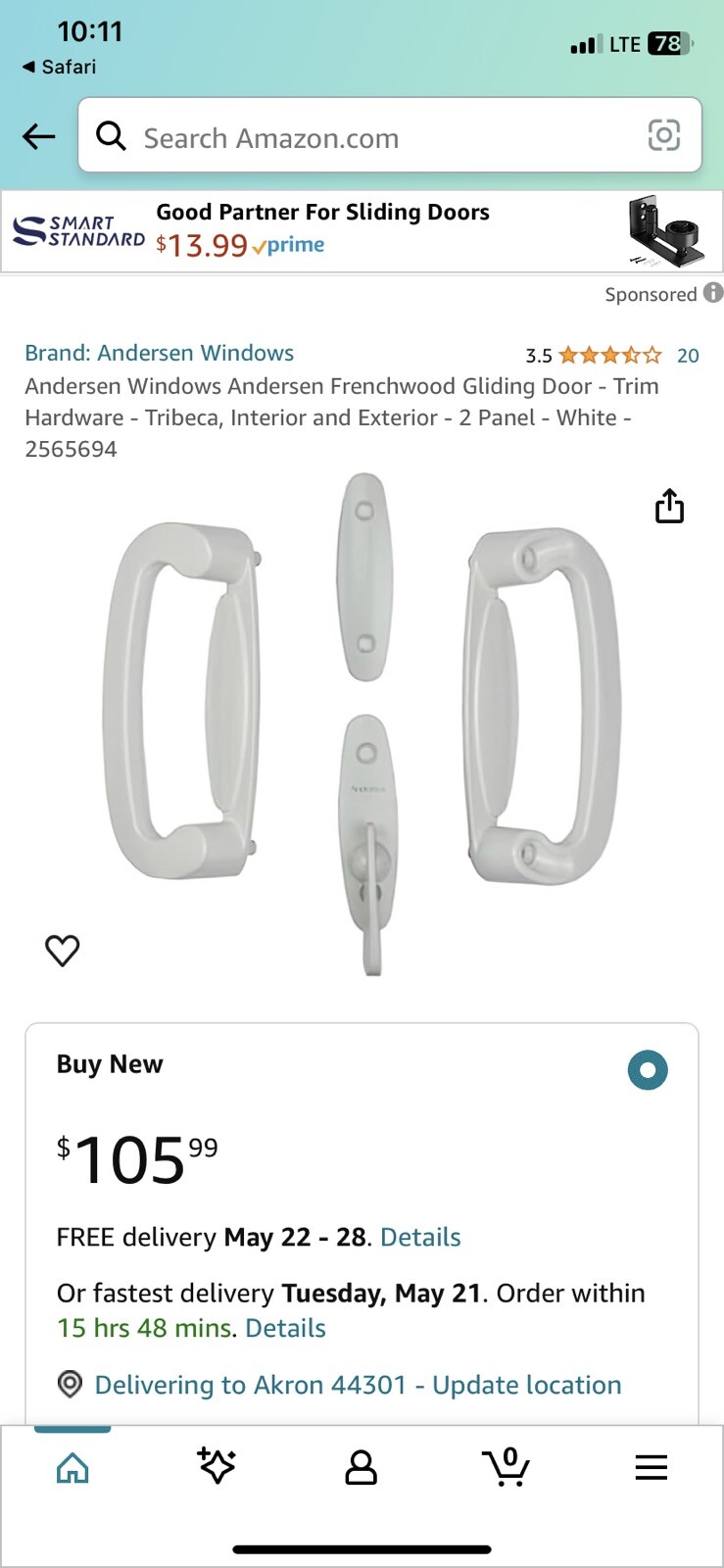Open Brand: Andersen Windows page
724x1568 pixels.
(160, 352)
